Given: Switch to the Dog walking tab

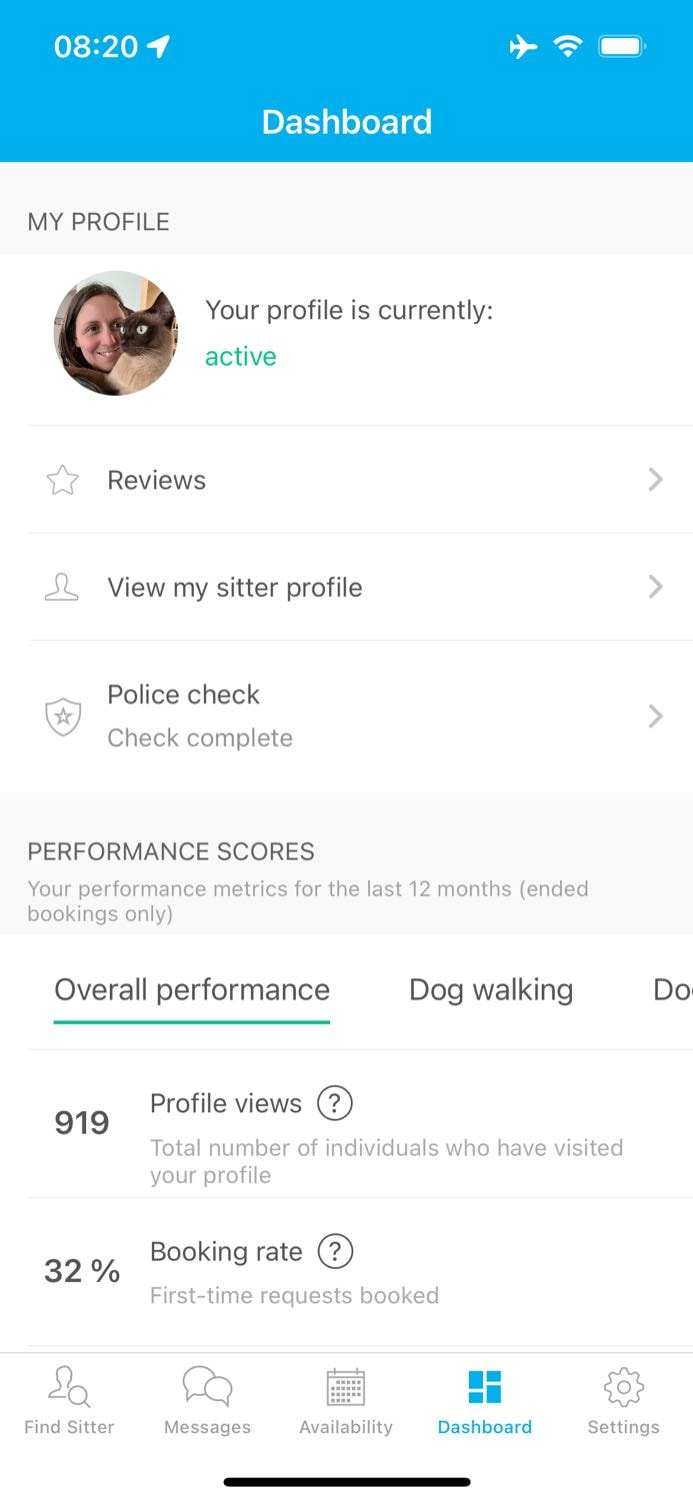Looking at the screenshot, I should (x=491, y=990).
